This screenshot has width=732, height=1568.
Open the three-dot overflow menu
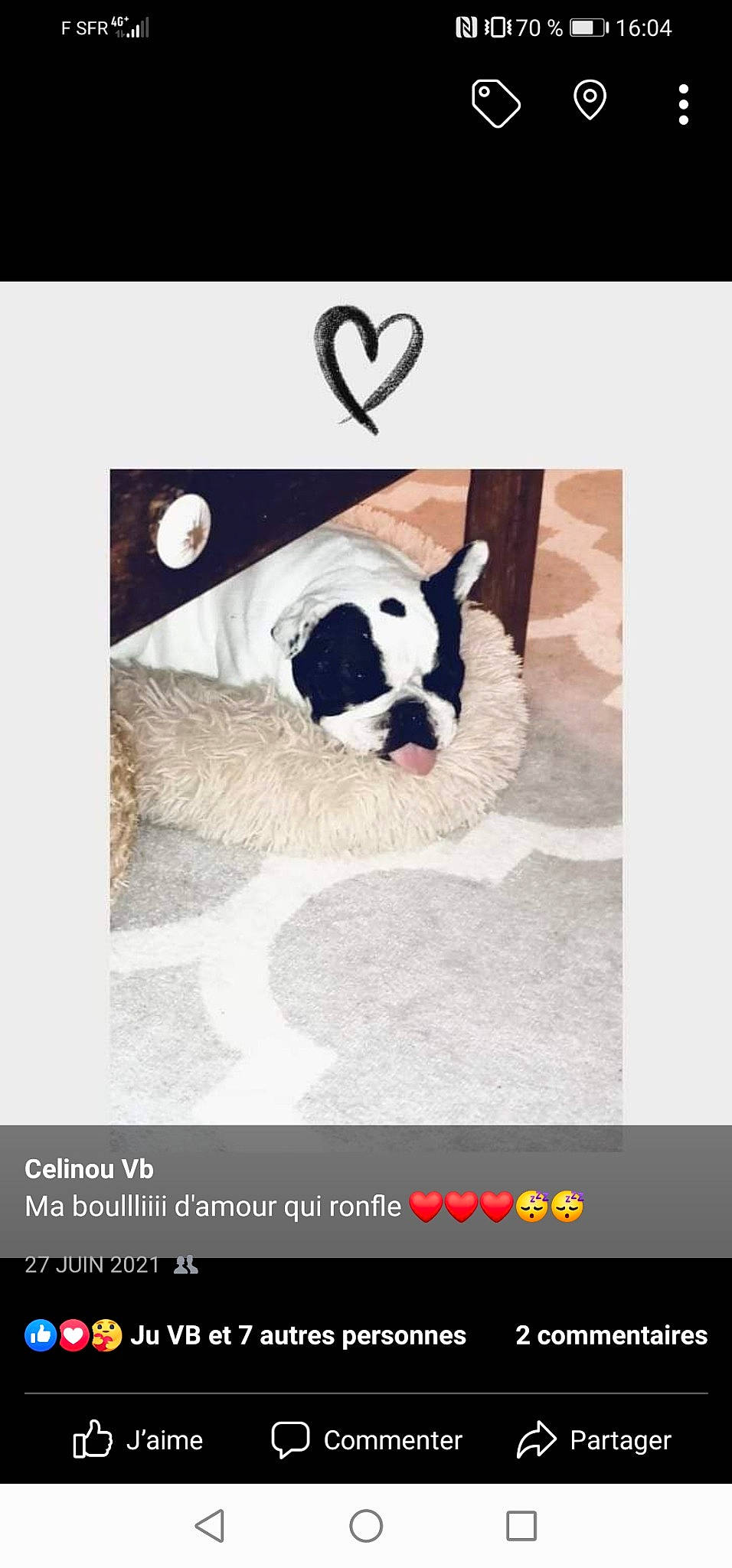683,104
